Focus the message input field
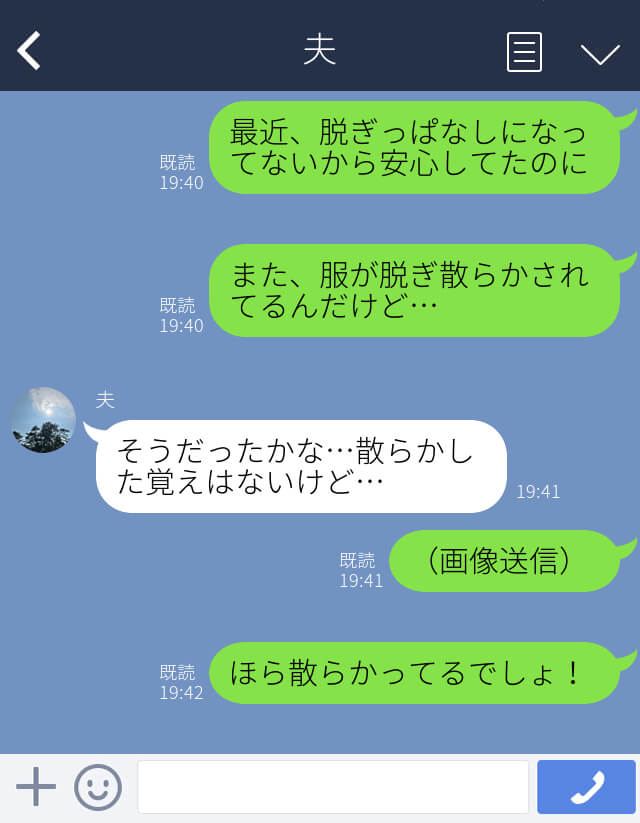The height and width of the screenshot is (823, 640). point(332,787)
